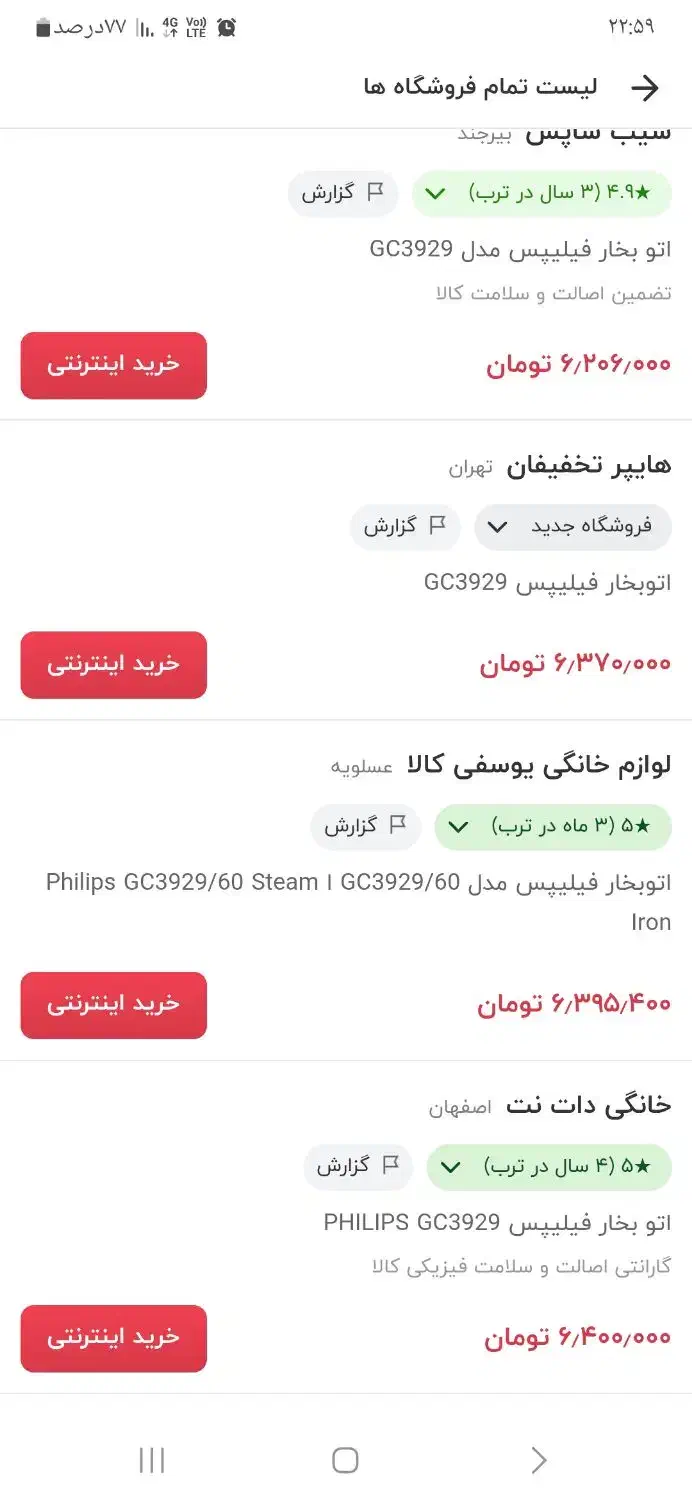Viewport: 692px width, 1500px height.
Task: Expand the rating chip of خانگی دات نت
Action: click(549, 1167)
